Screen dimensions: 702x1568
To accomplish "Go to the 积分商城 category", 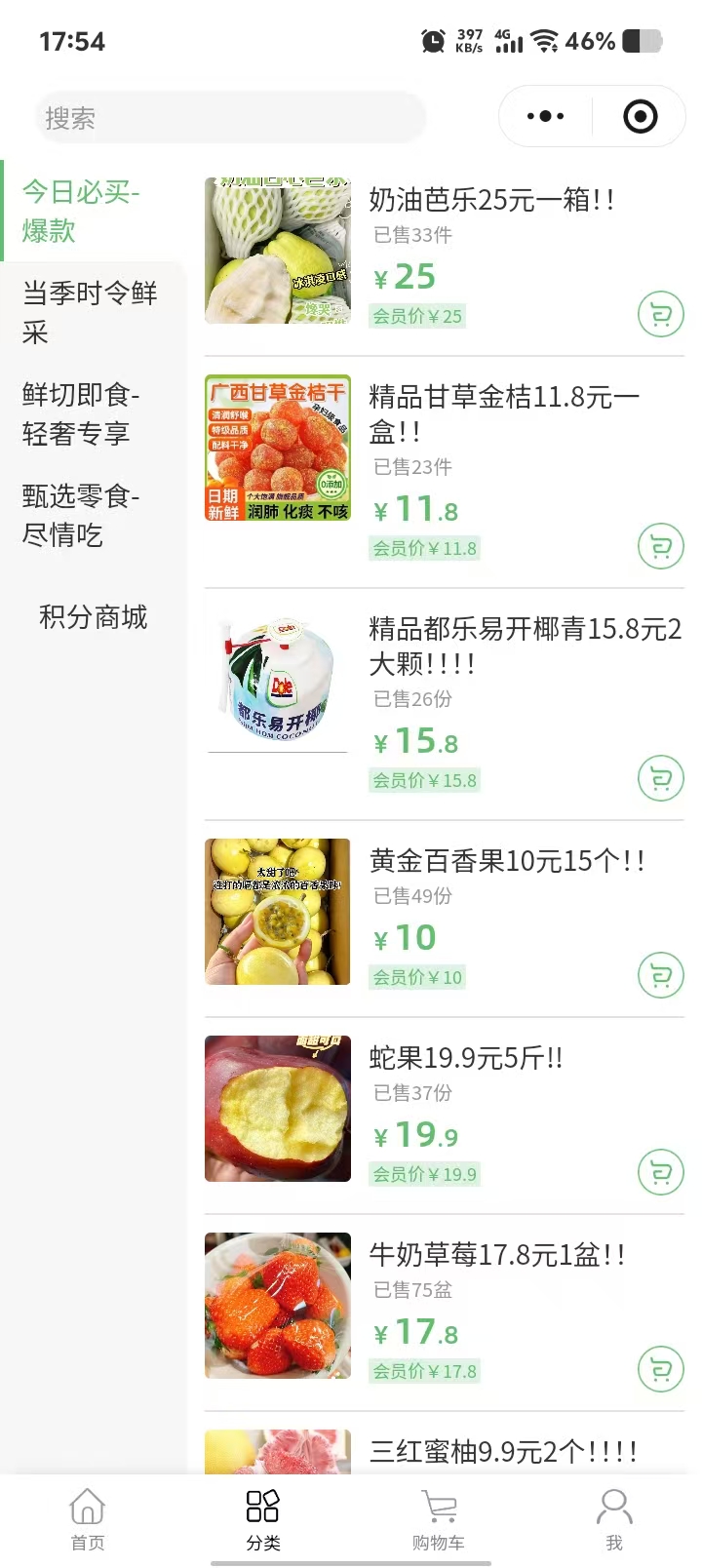I will (93, 616).
